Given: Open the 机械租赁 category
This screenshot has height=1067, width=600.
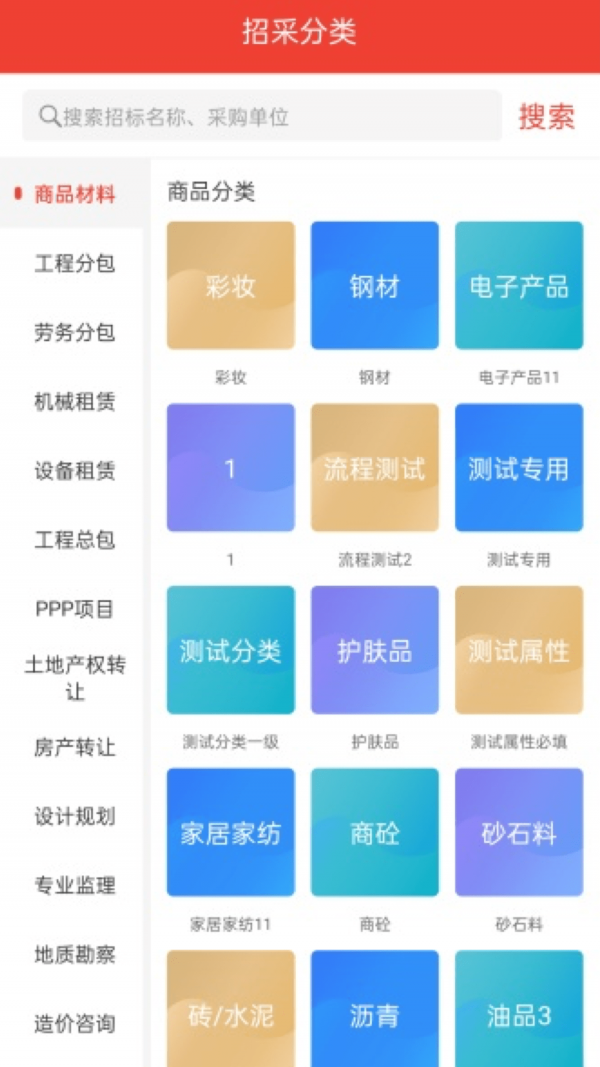Looking at the screenshot, I should [x=75, y=402].
